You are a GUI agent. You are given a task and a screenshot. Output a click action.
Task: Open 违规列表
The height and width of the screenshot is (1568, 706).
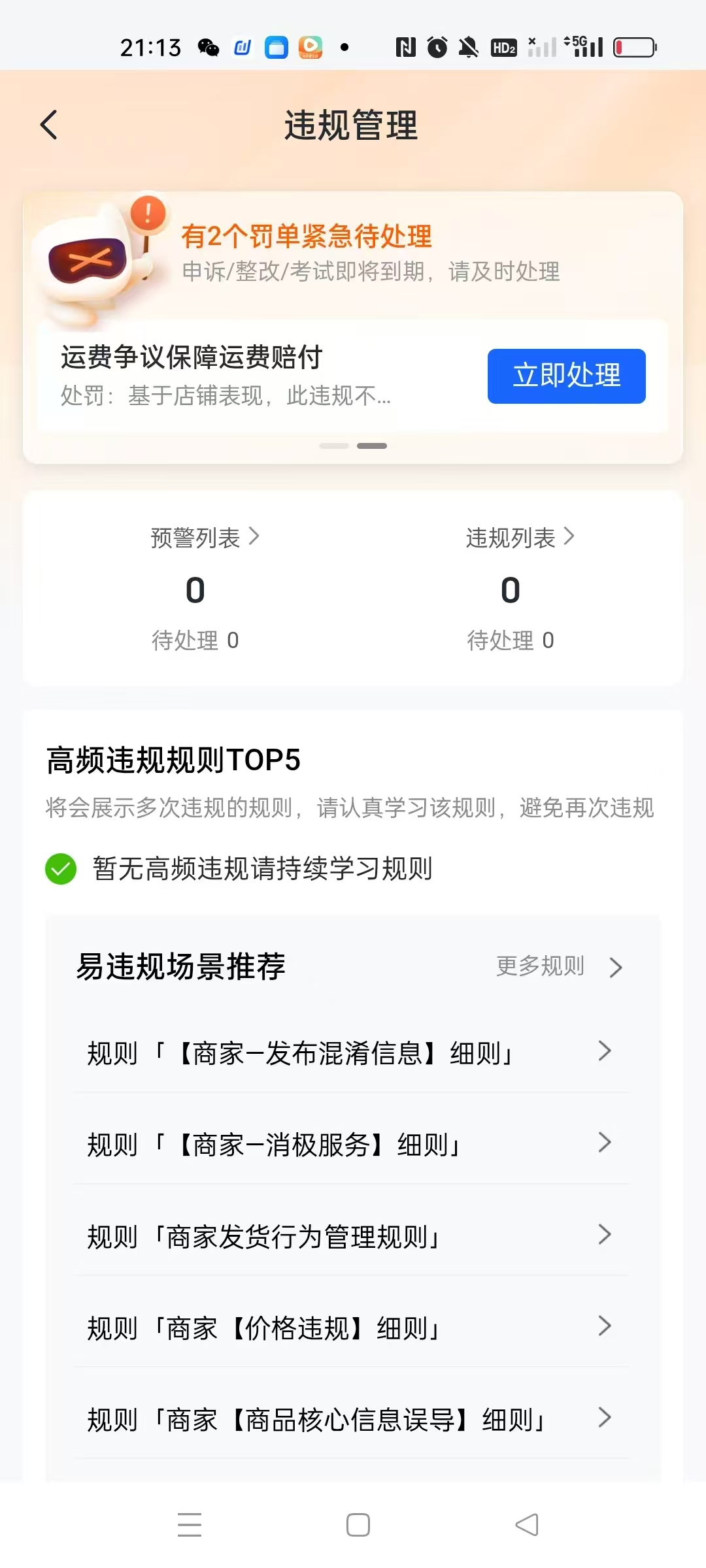pyautogui.click(x=520, y=538)
